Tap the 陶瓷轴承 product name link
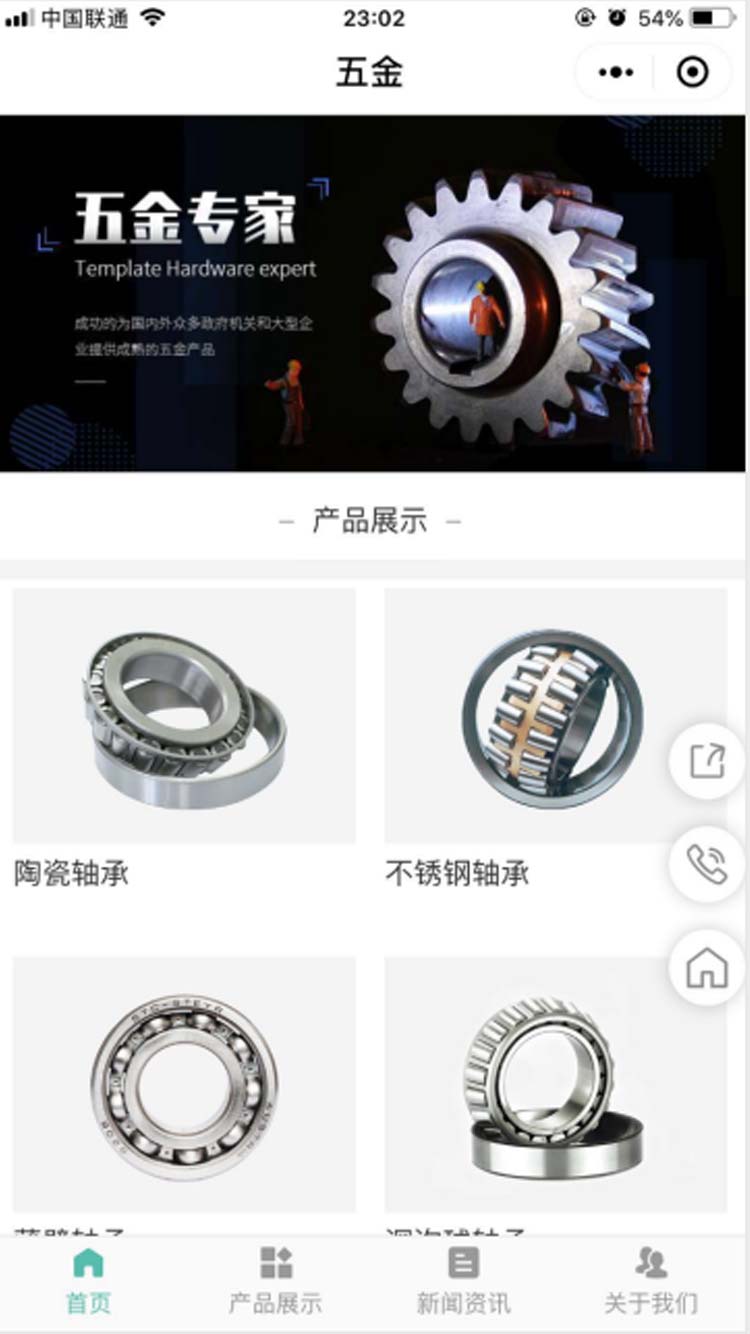750x1334 pixels. [68, 873]
